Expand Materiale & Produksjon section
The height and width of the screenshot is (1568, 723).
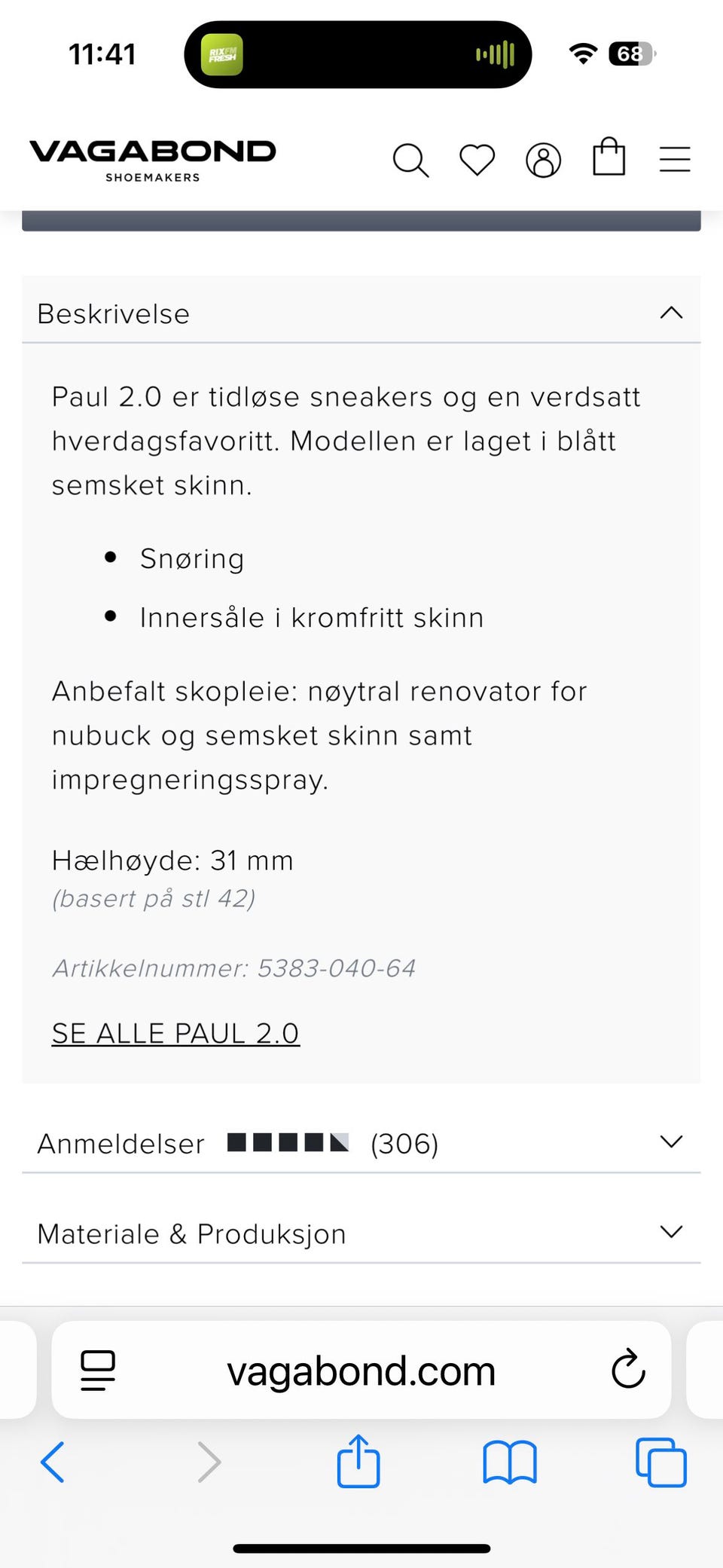point(671,1233)
